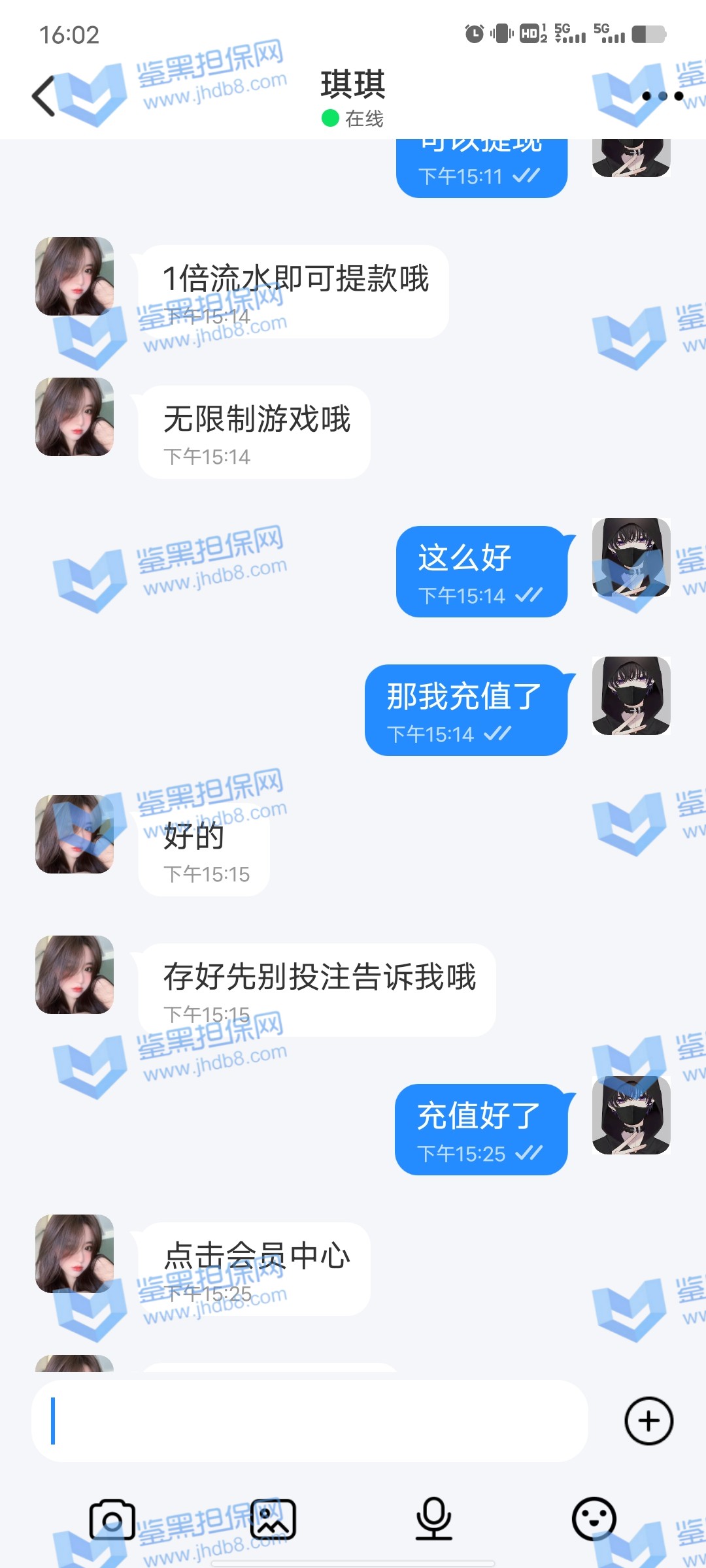The width and height of the screenshot is (706, 1568).
Task: Open the plus attachment options
Action: coord(648,1420)
